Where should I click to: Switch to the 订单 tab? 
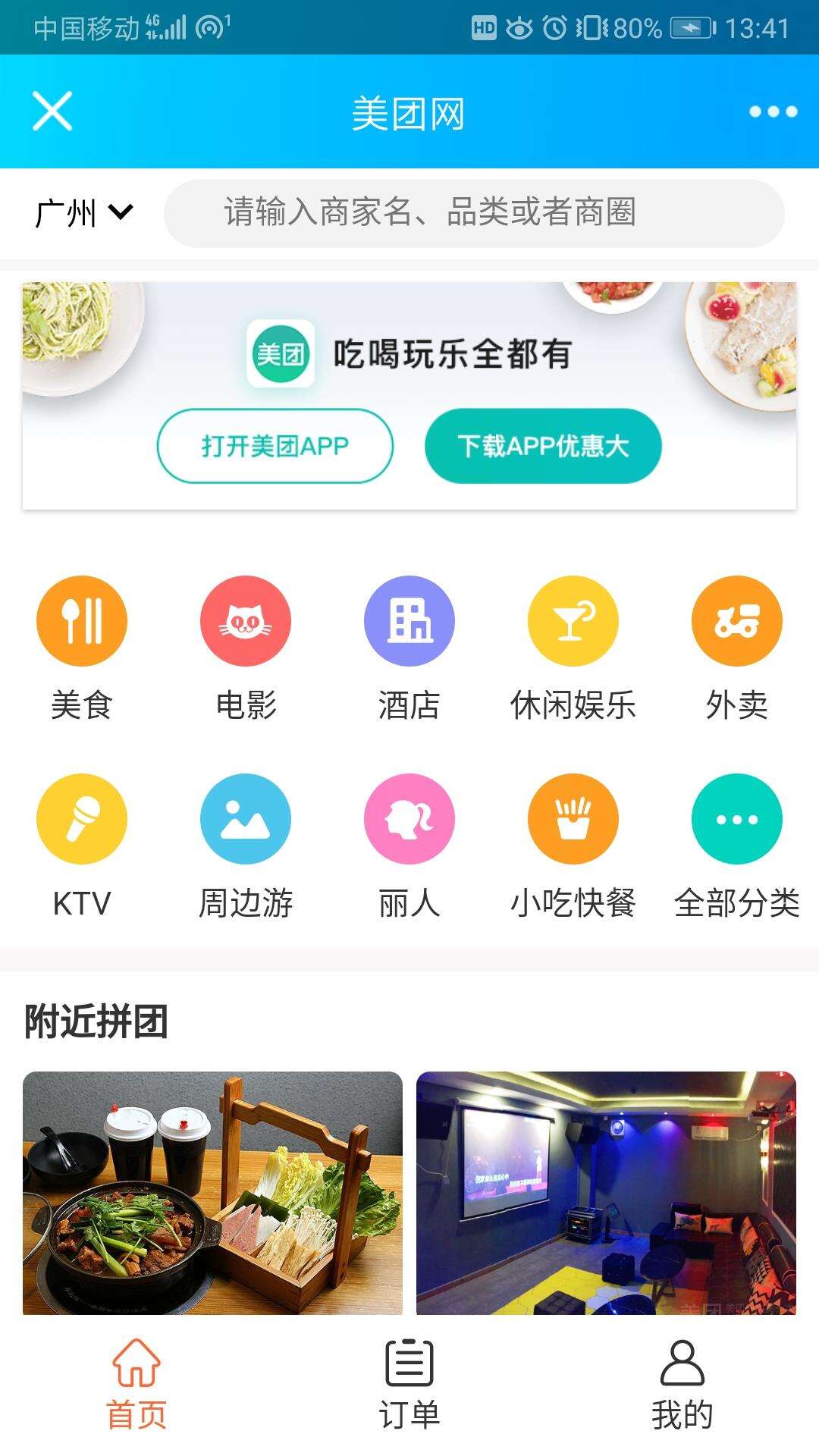tap(409, 1383)
